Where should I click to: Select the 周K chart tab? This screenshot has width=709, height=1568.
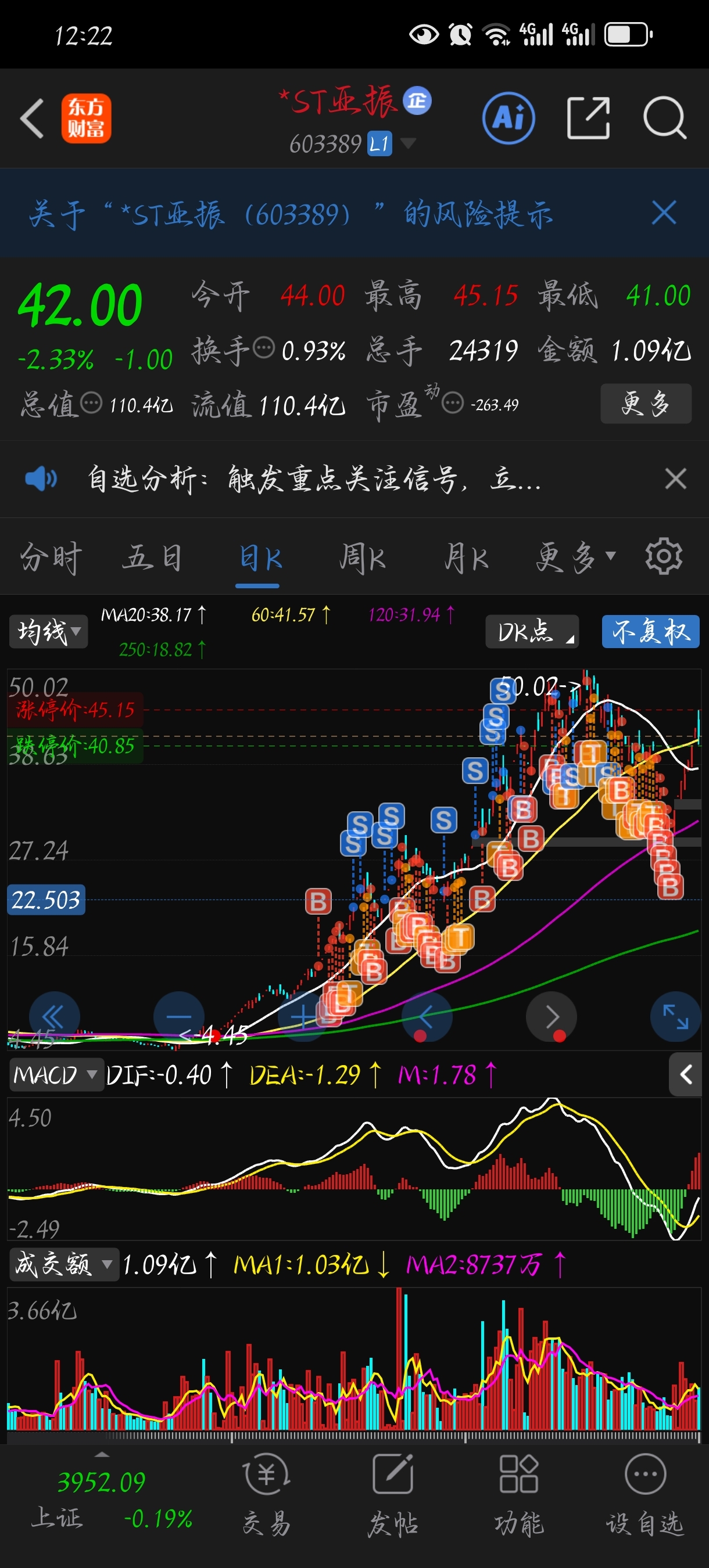coord(362,558)
